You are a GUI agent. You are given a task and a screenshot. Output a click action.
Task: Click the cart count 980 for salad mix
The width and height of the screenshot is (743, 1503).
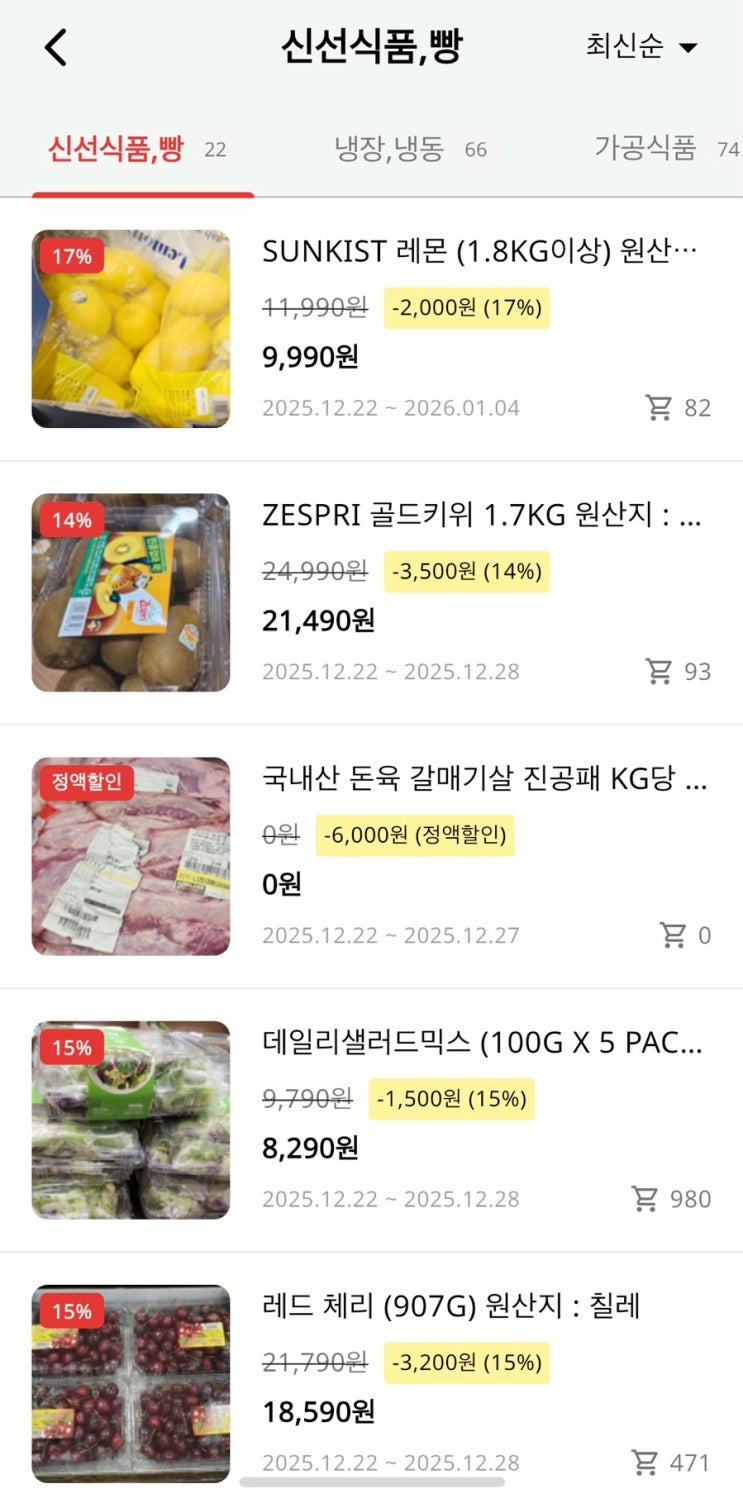click(692, 1198)
